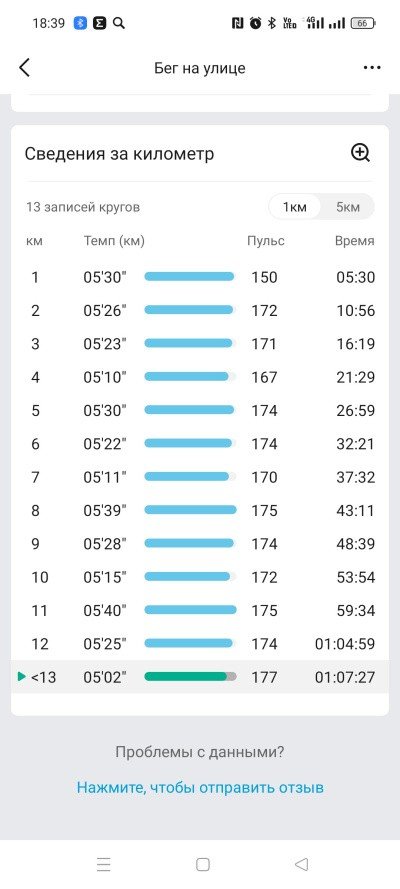Tap the magnifier zoom icon in Сведения за километр
The image size is (400, 889).
tap(360, 153)
